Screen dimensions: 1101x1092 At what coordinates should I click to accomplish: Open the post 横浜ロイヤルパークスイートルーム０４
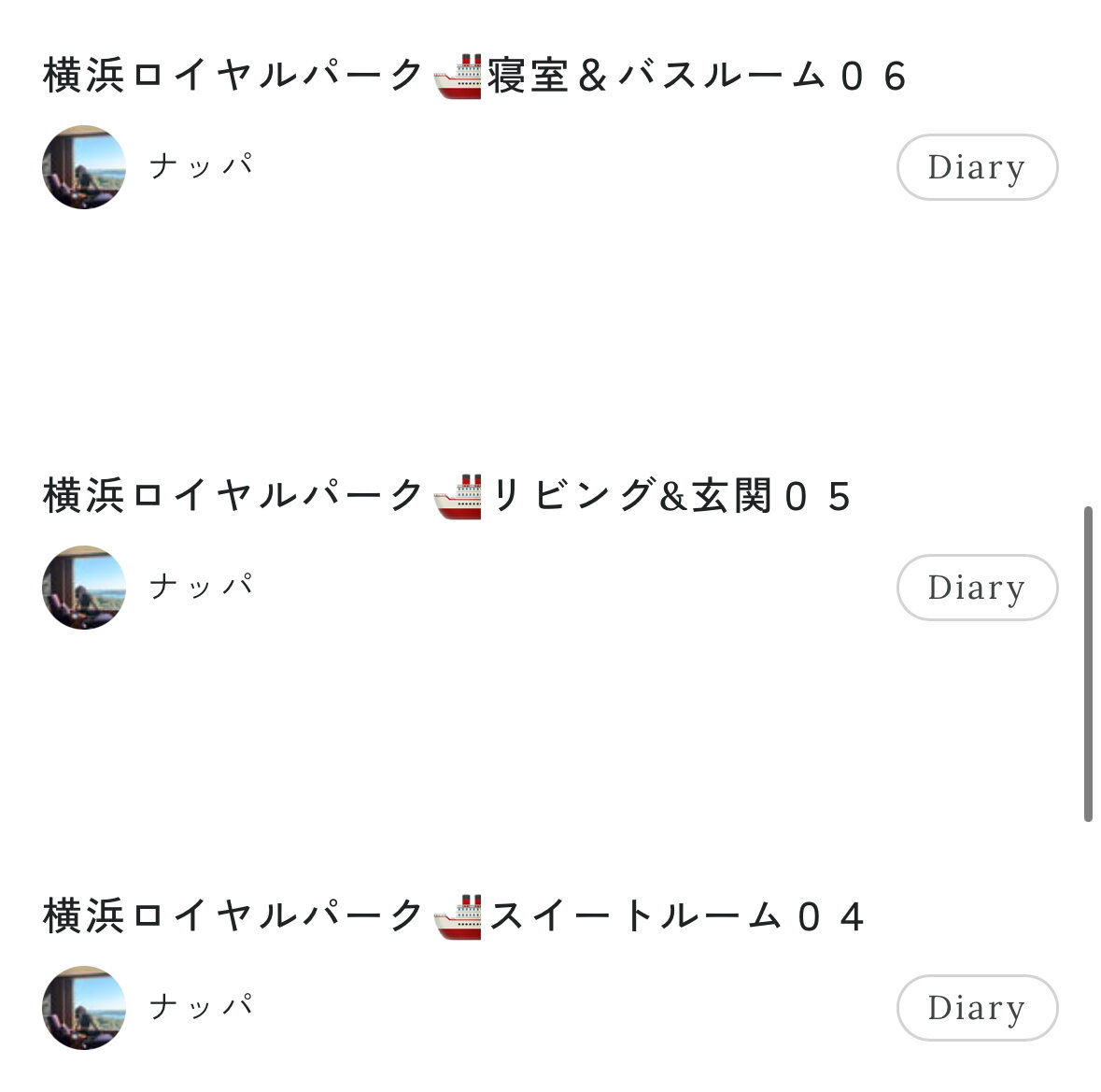(454, 916)
